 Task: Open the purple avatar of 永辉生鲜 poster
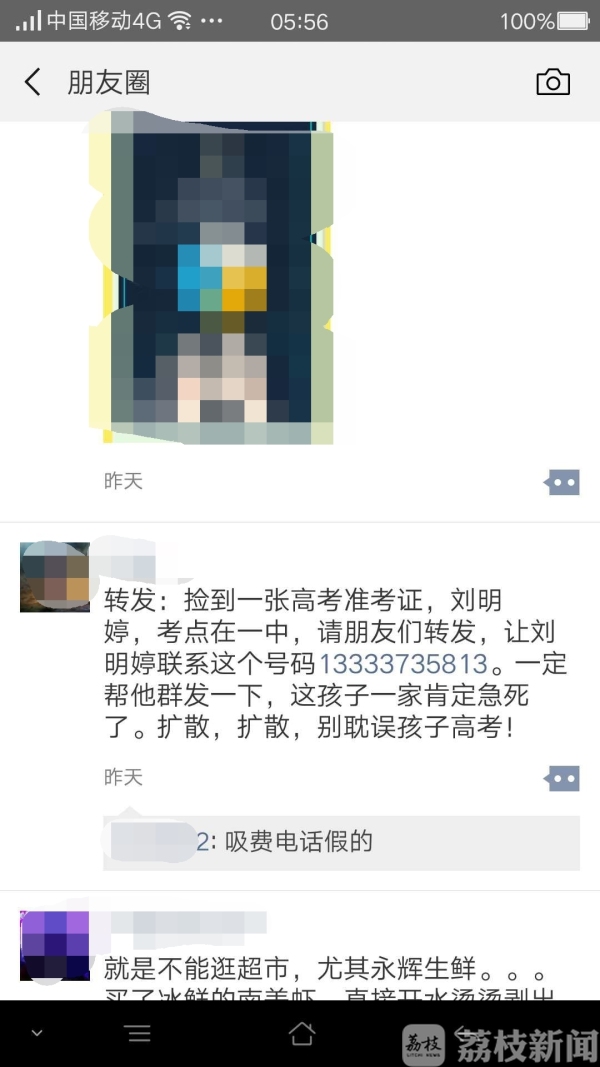[x=55, y=945]
